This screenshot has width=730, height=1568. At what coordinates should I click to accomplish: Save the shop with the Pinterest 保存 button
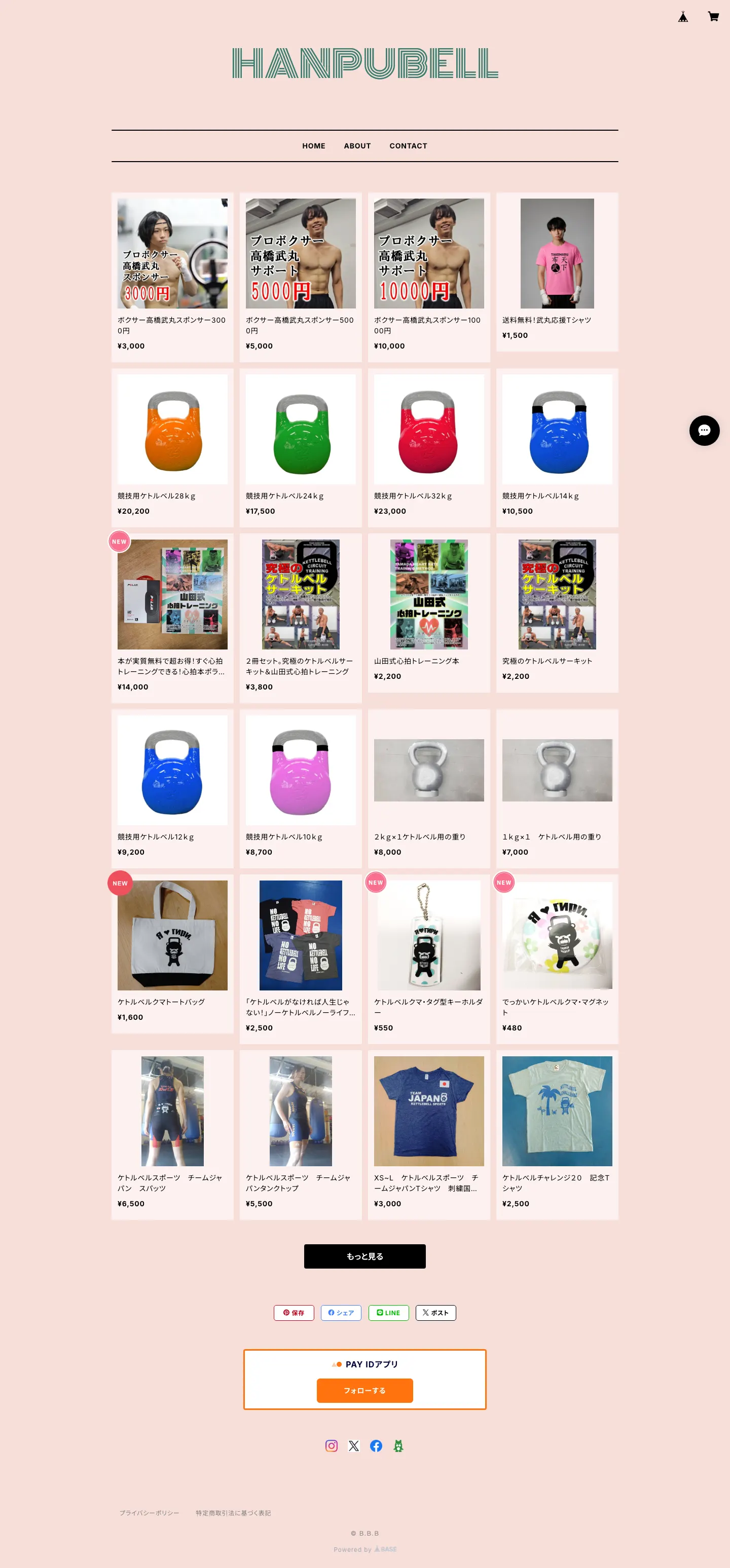tap(294, 1312)
